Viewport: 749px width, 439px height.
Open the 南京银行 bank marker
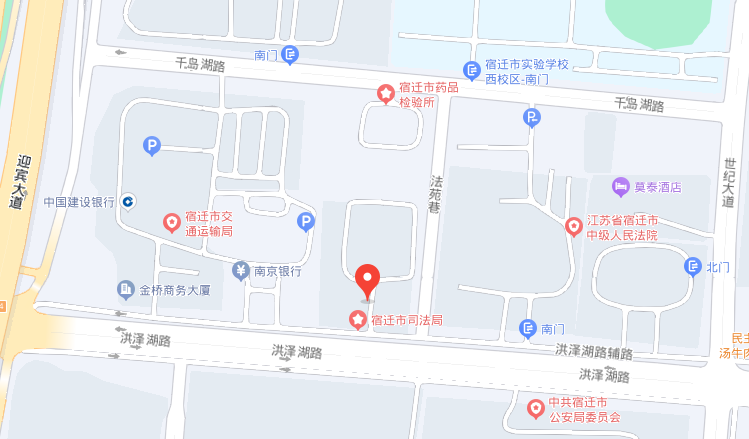(x=241, y=270)
